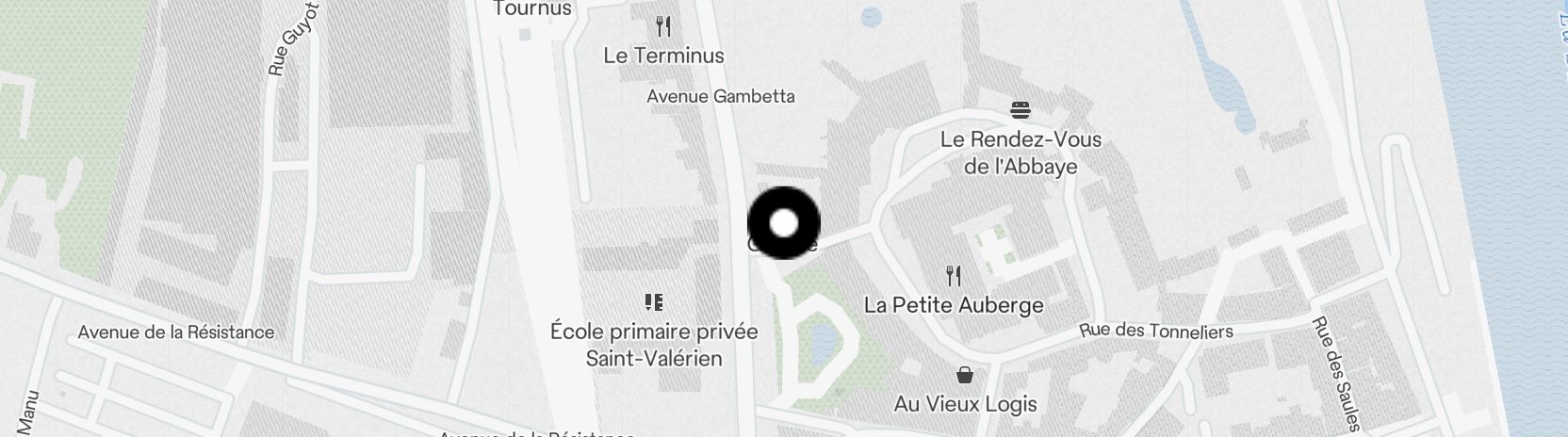Open La Petite Auberge restaurant marker
The image size is (1568, 437).
coord(954,276)
